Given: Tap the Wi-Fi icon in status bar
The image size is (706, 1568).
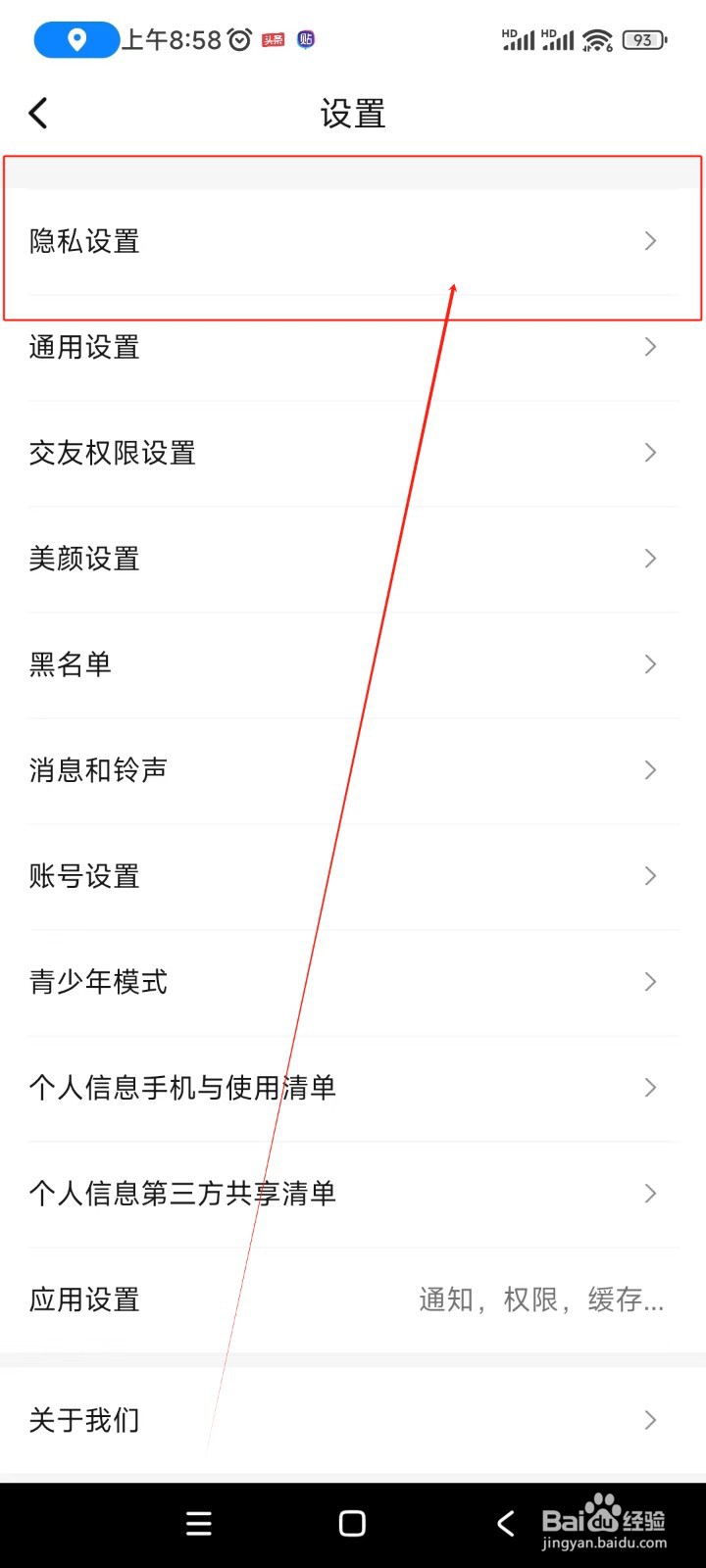Looking at the screenshot, I should click(x=598, y=40).
